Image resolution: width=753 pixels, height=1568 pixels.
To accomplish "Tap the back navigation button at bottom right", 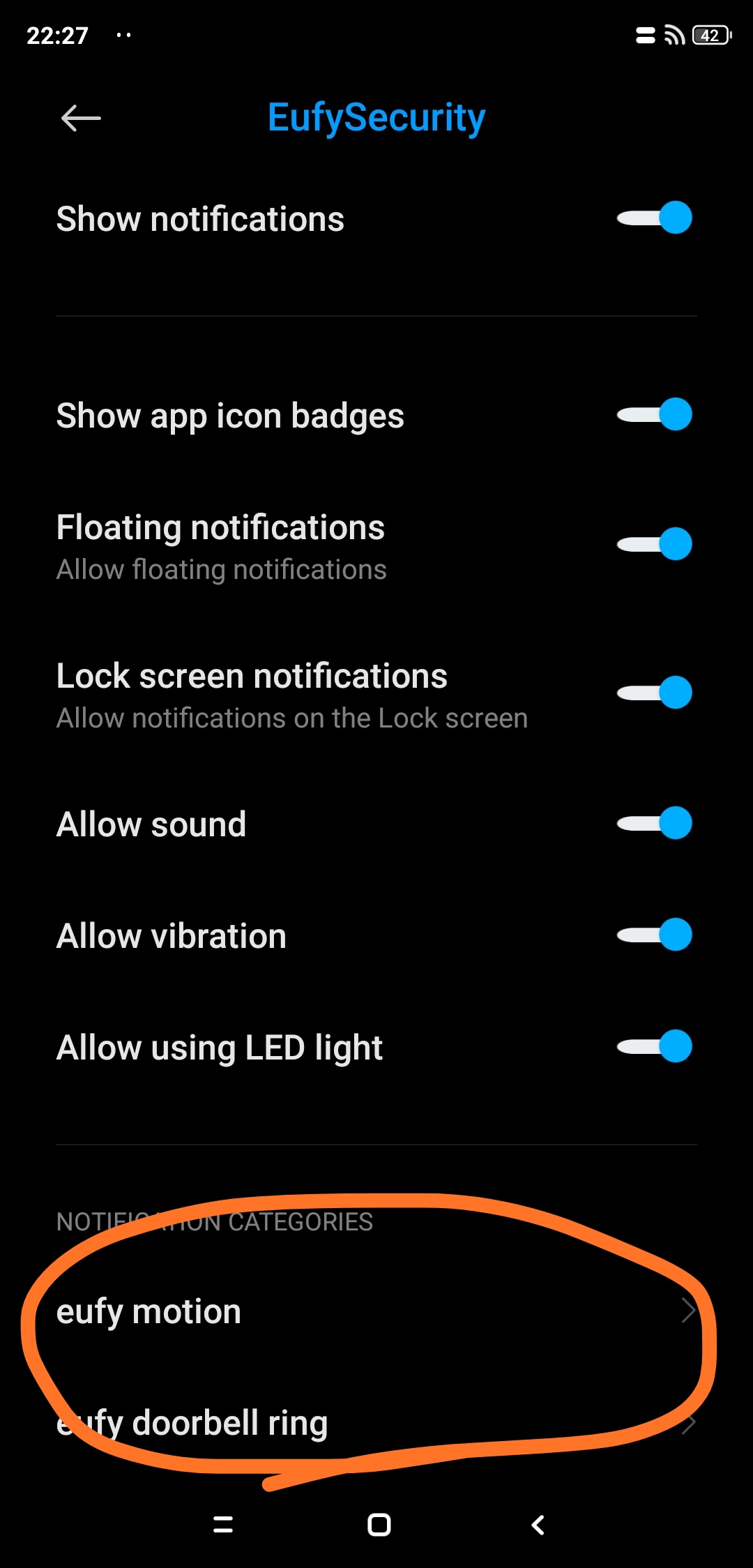I will [x=537, y=1525].
